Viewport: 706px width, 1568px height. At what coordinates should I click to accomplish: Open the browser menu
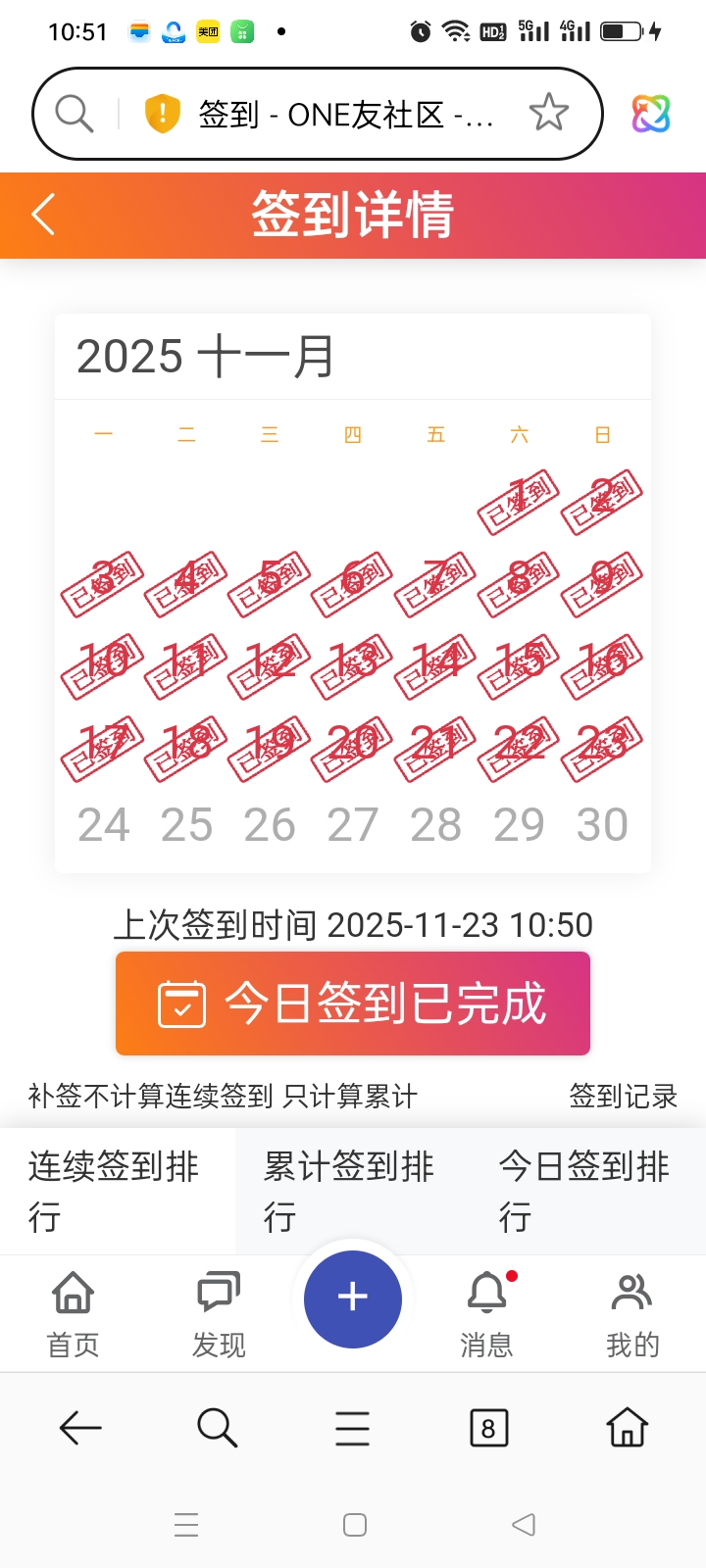coord(353,1428)
